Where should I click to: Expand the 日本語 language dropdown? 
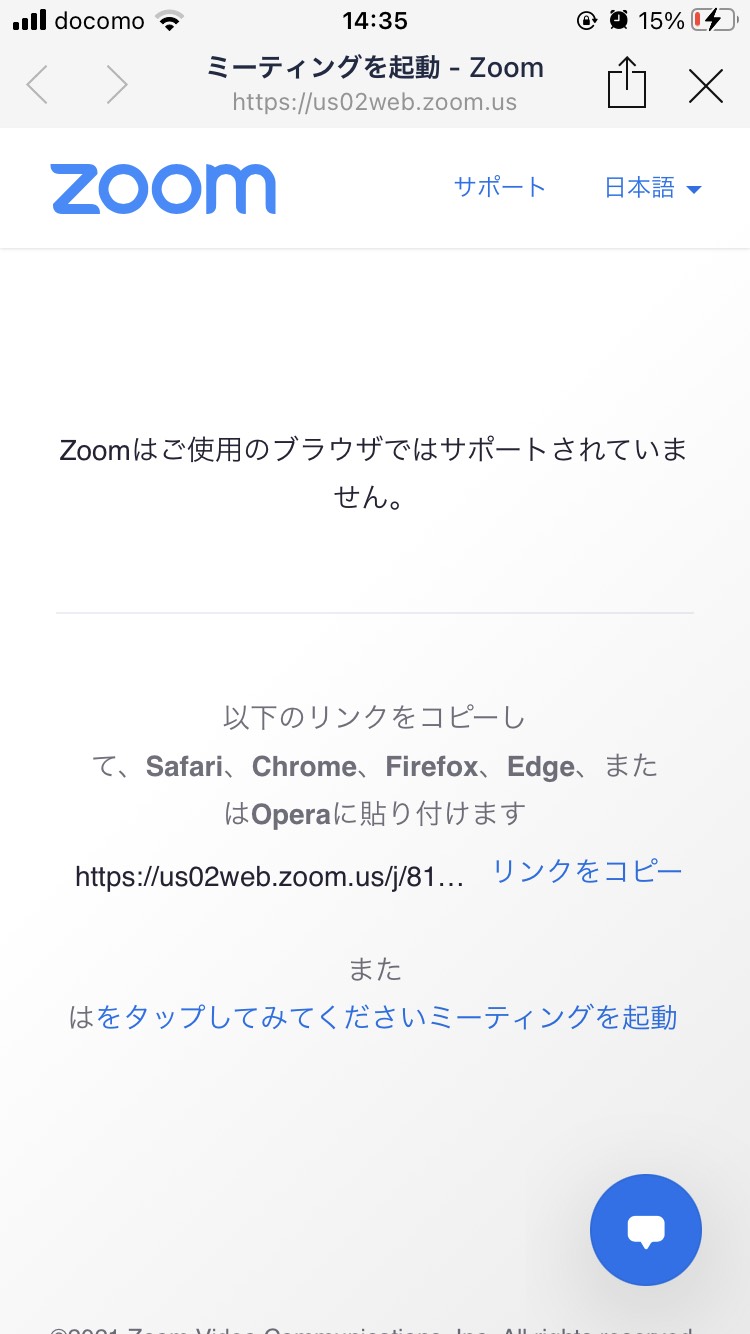pos(653,188)
